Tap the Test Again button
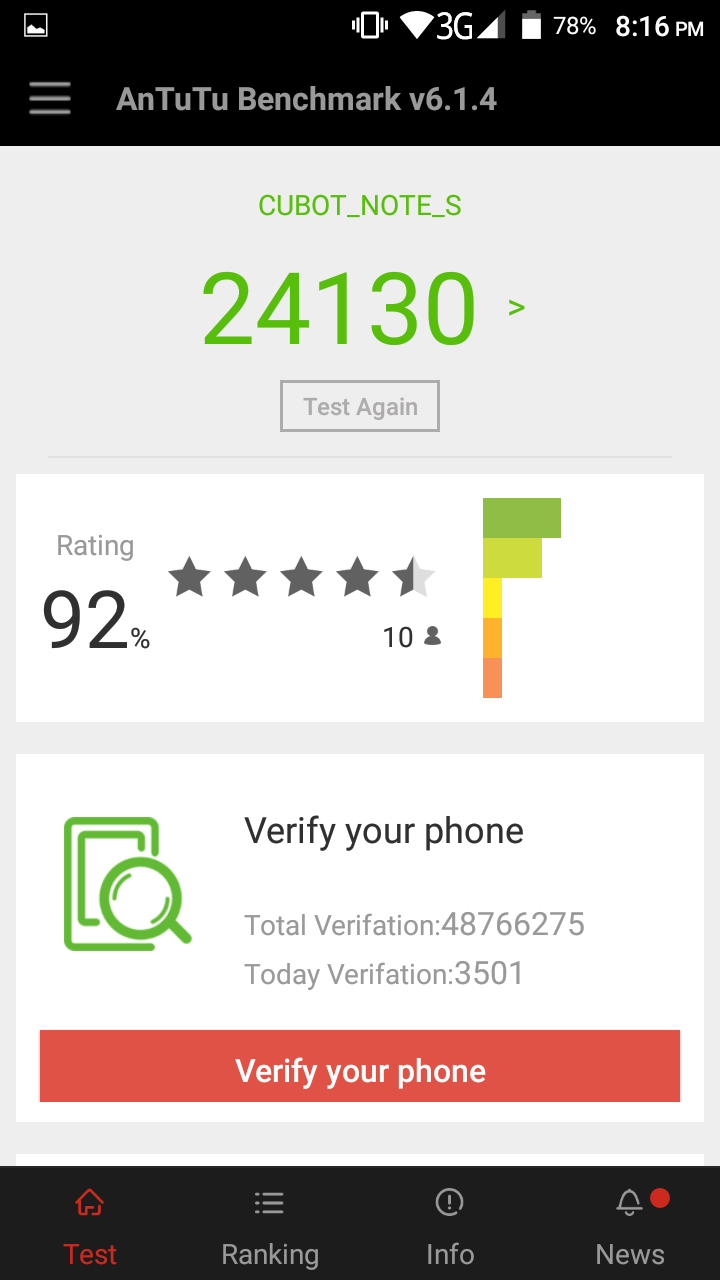This screenshot has height=1280, width=720. (x=360, y=406)
